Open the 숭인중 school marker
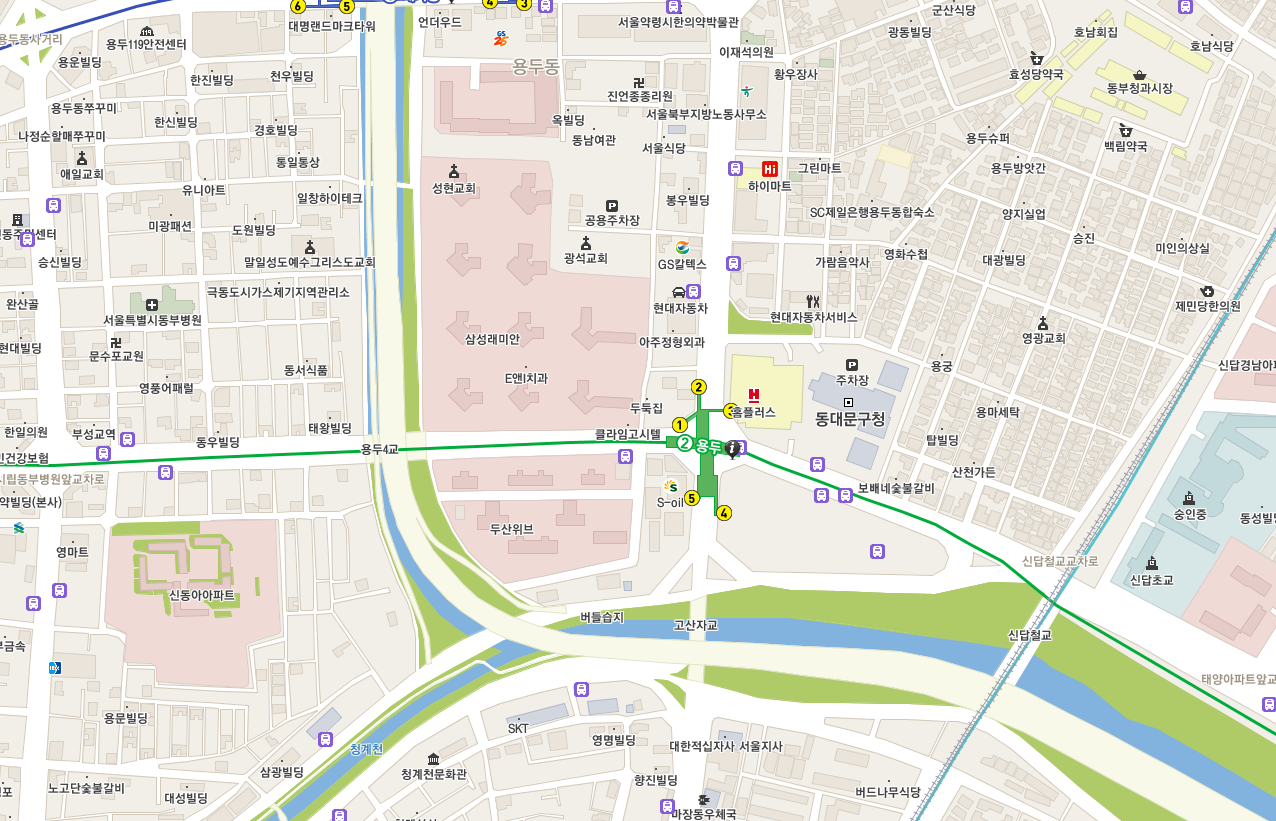This screenshot has height=821, width=1276. pos(1188,498)
